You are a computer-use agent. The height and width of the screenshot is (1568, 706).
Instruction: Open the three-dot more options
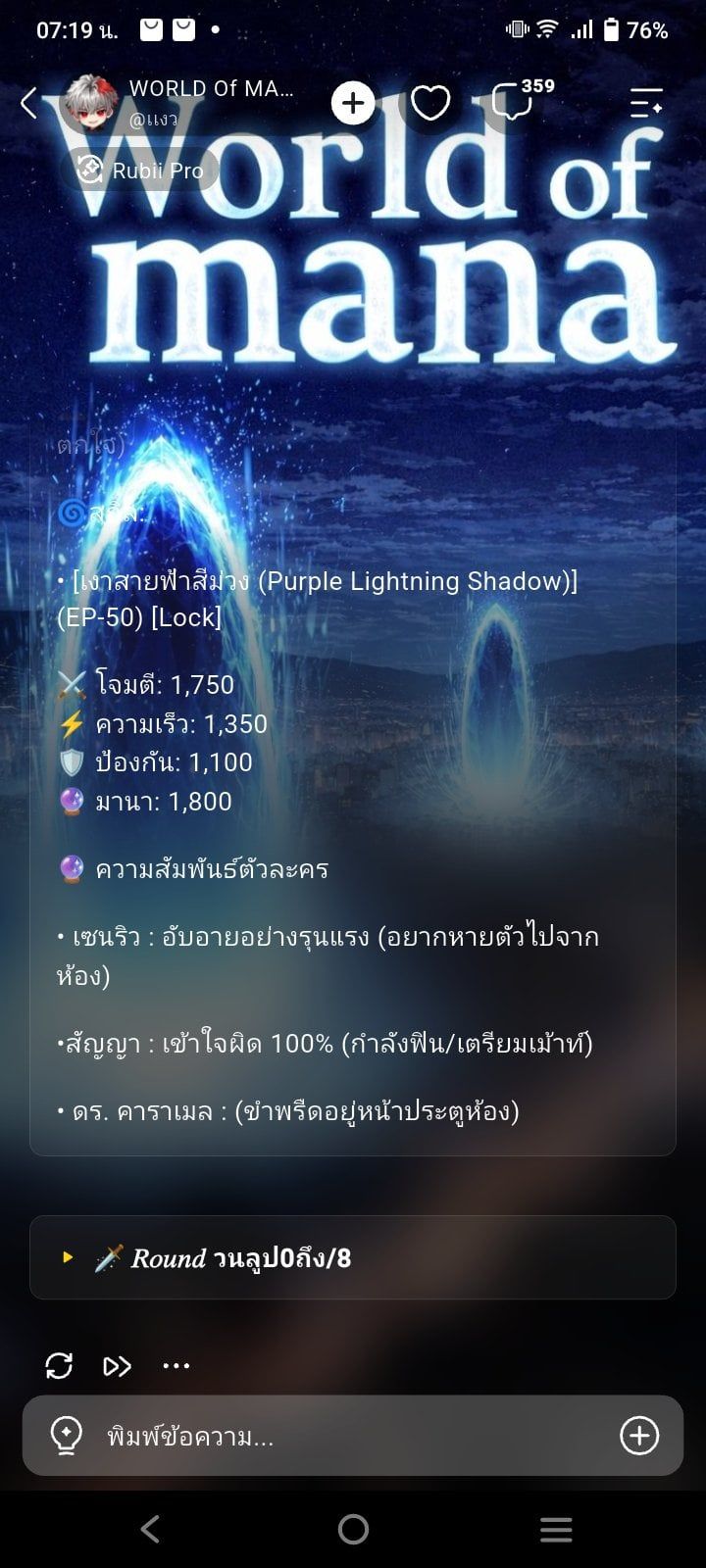point(176,1365)
